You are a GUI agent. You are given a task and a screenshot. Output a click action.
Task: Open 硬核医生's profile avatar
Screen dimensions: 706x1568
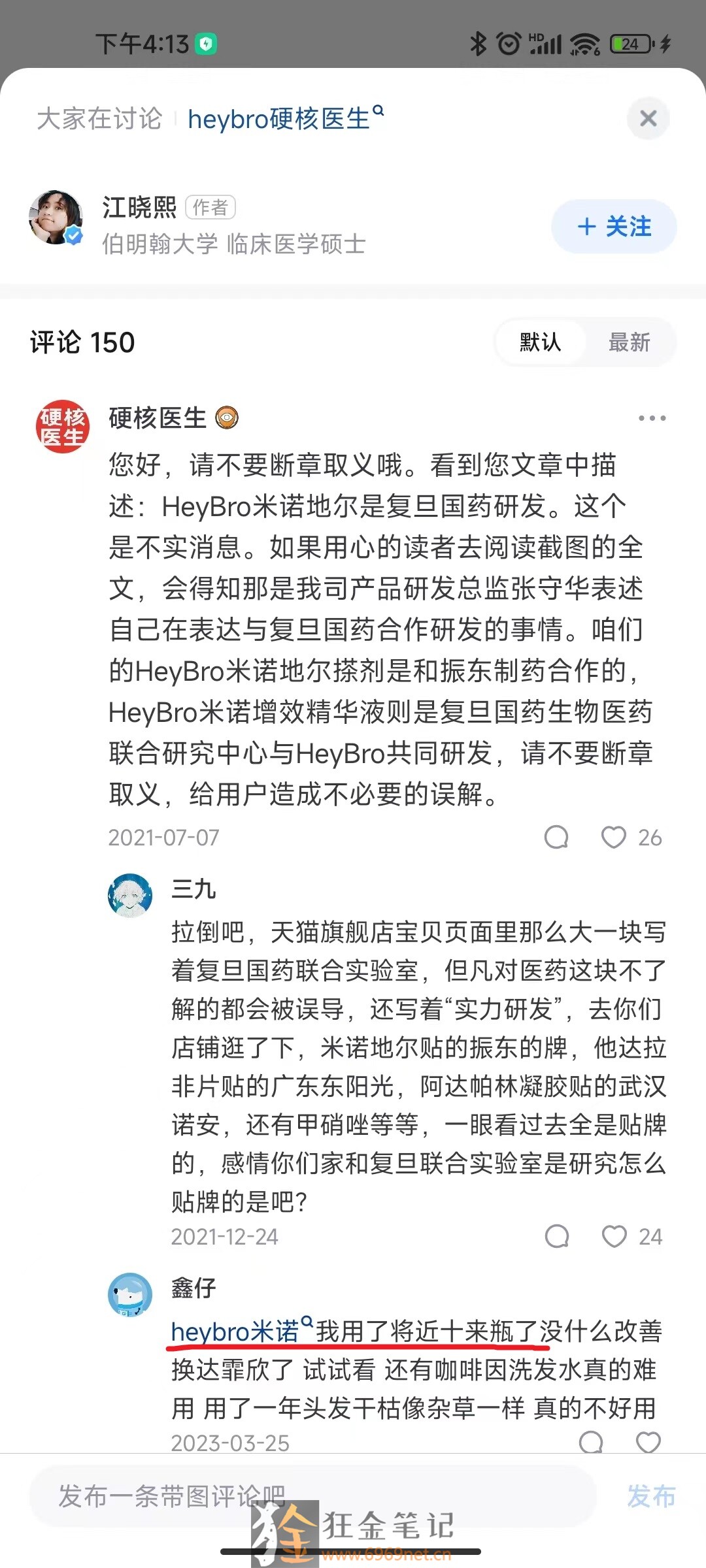click(62, 426)
